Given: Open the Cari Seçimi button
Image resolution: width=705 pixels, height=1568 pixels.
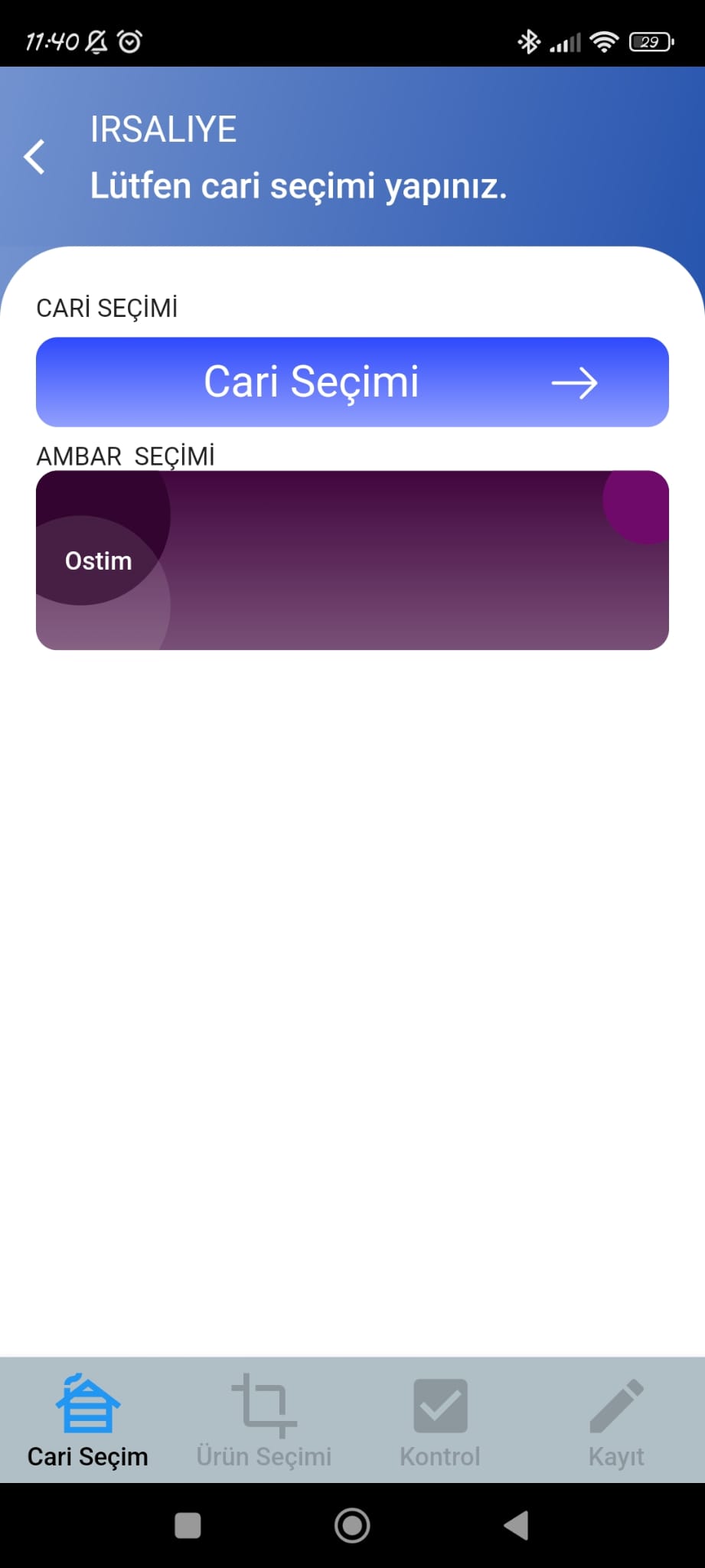Looking at the screenshot, I should 352,382.
